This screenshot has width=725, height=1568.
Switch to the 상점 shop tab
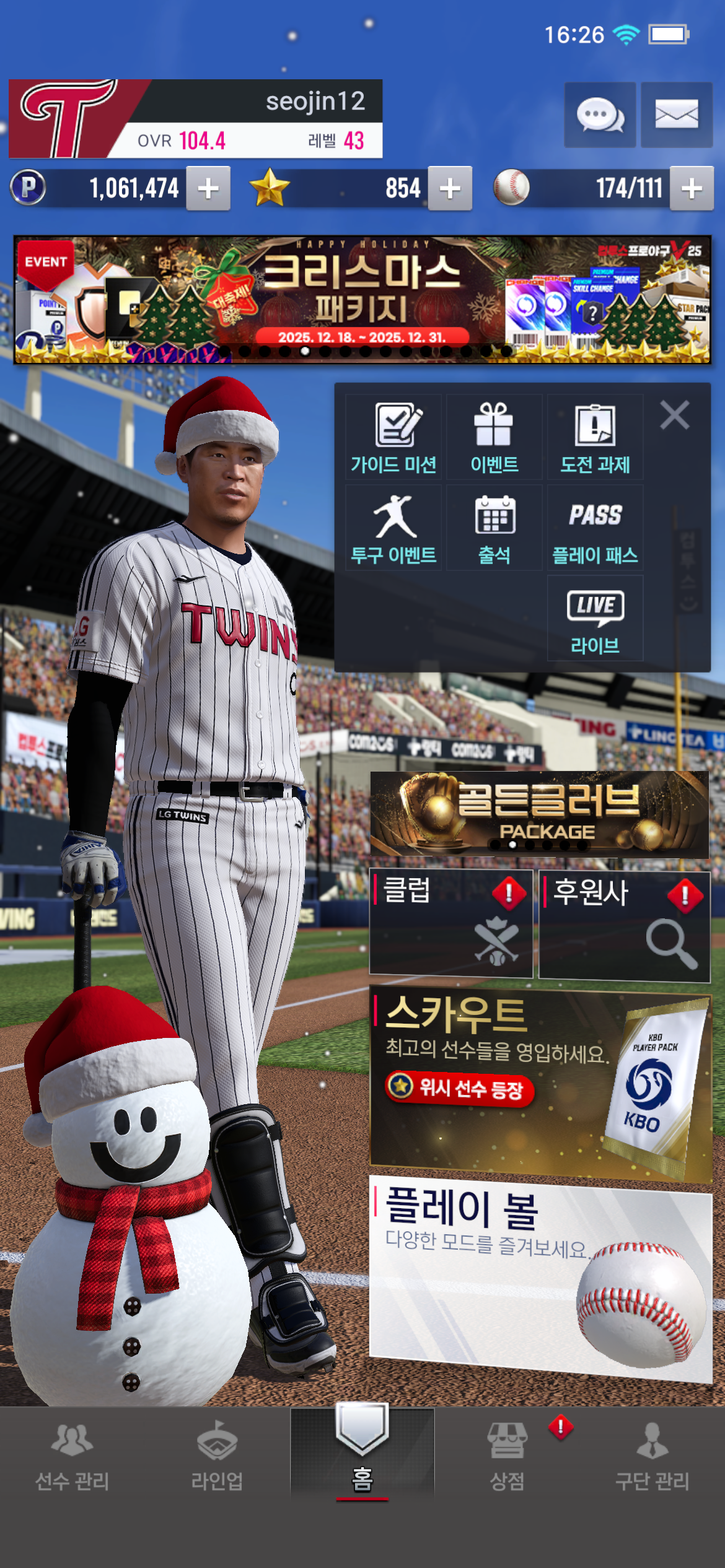click(507, 1454)
